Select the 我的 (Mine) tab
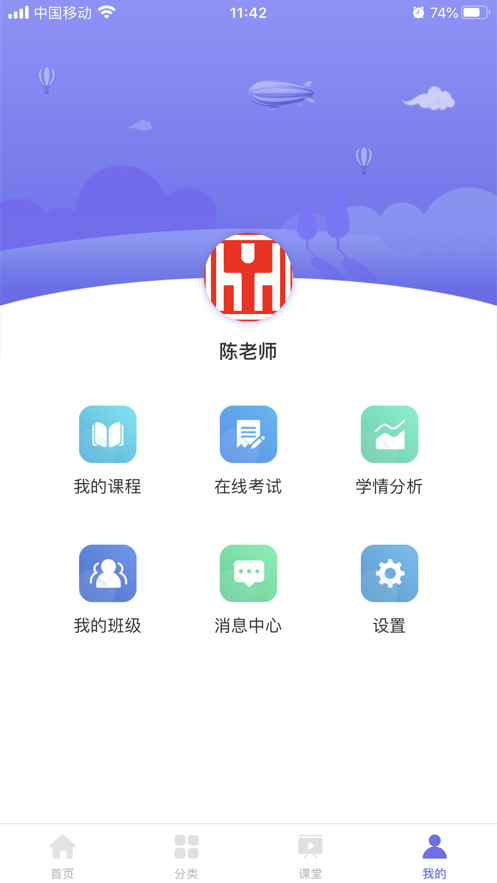This screenshot has height=883, width=497. click(435, 856)
